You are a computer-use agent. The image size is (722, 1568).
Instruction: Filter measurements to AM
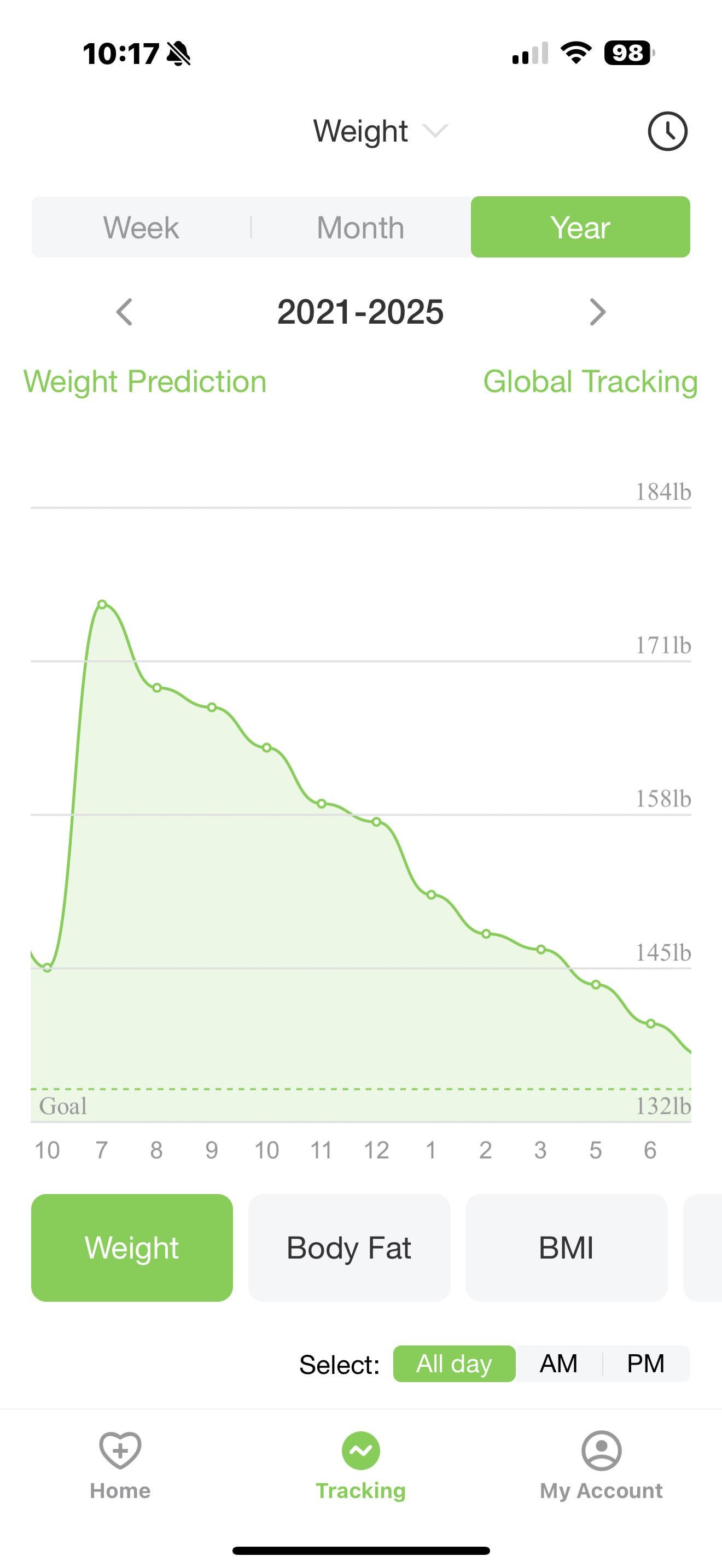click(x=558, y=1364)
